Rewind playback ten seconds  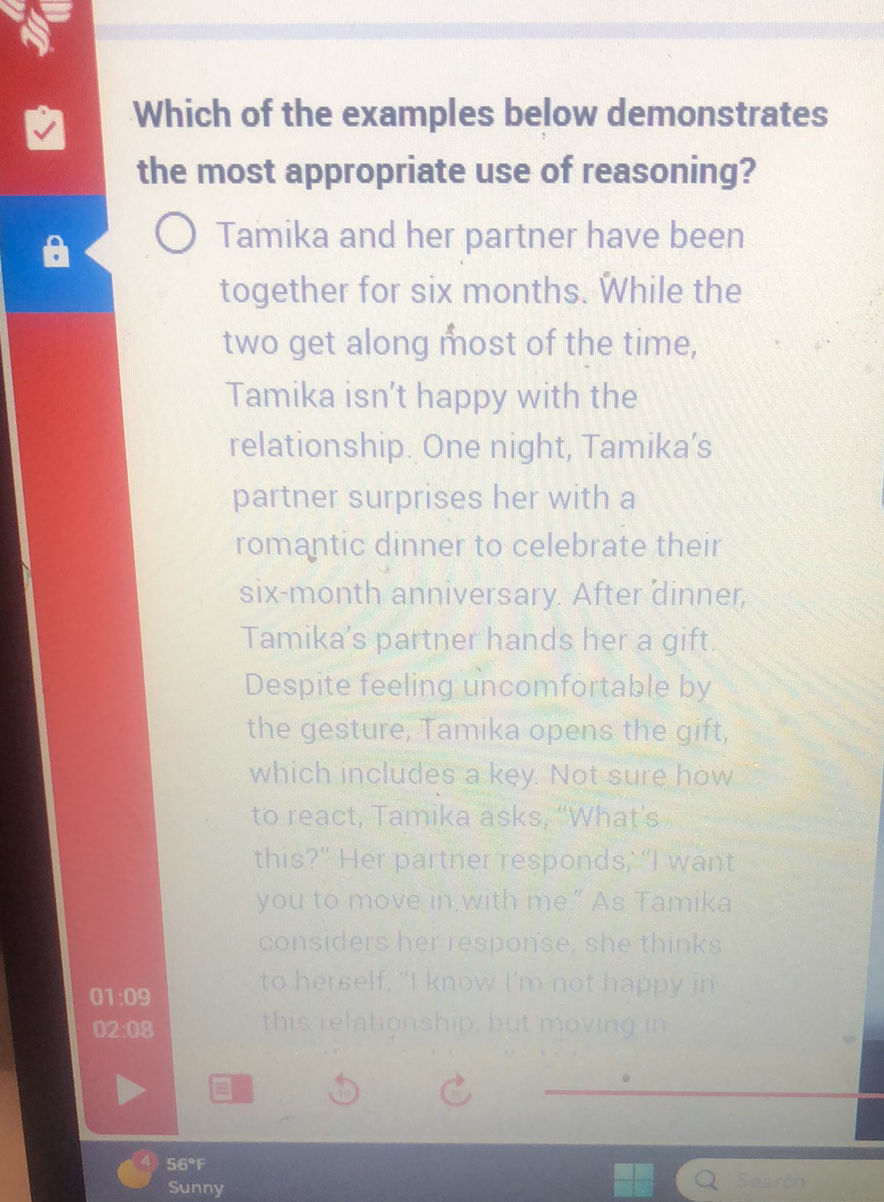[343, 1091]
